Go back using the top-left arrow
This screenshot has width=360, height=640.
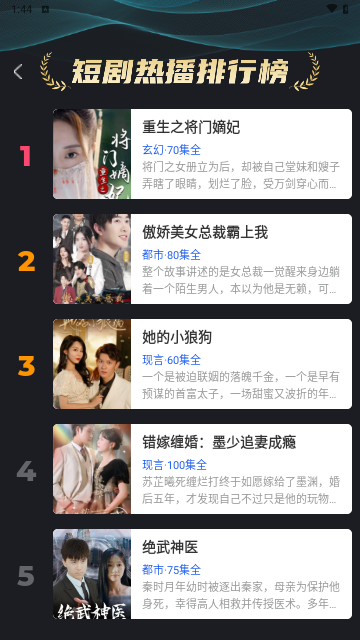18,72
